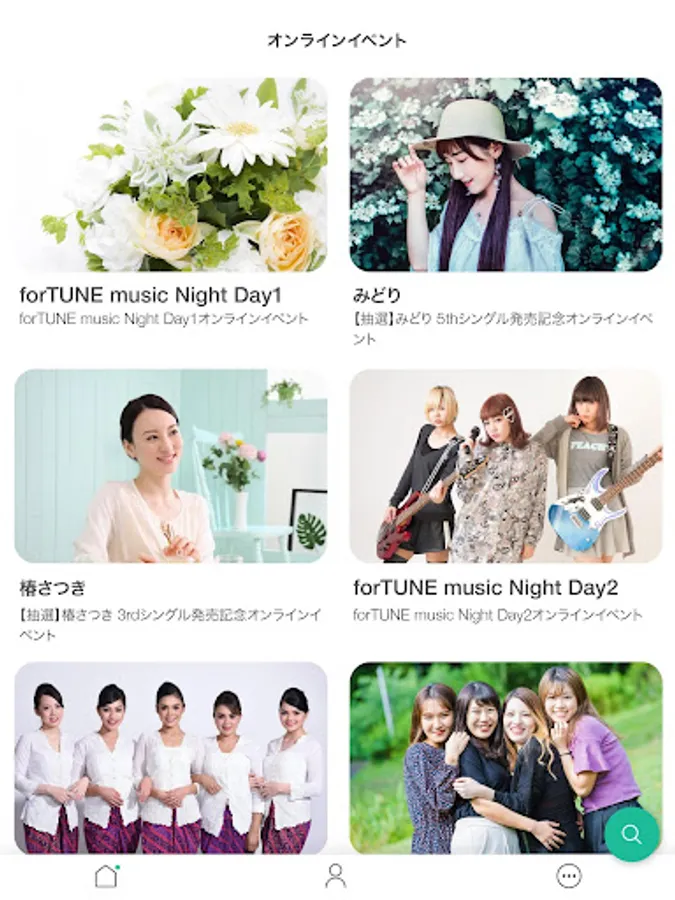Switch to the profile tab

coord(336,876)
